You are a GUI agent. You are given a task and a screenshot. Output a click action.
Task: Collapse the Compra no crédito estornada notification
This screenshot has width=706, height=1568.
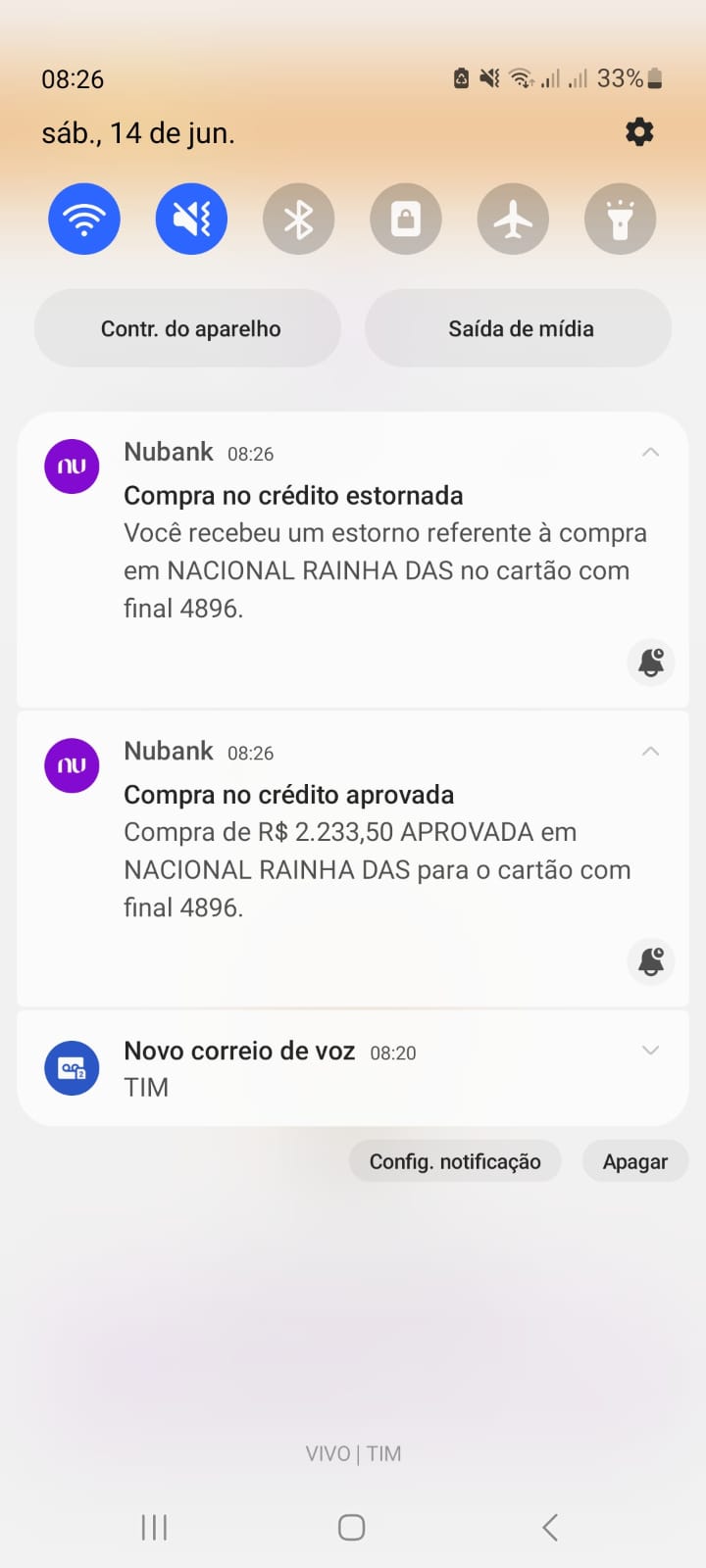click(650, 452)
